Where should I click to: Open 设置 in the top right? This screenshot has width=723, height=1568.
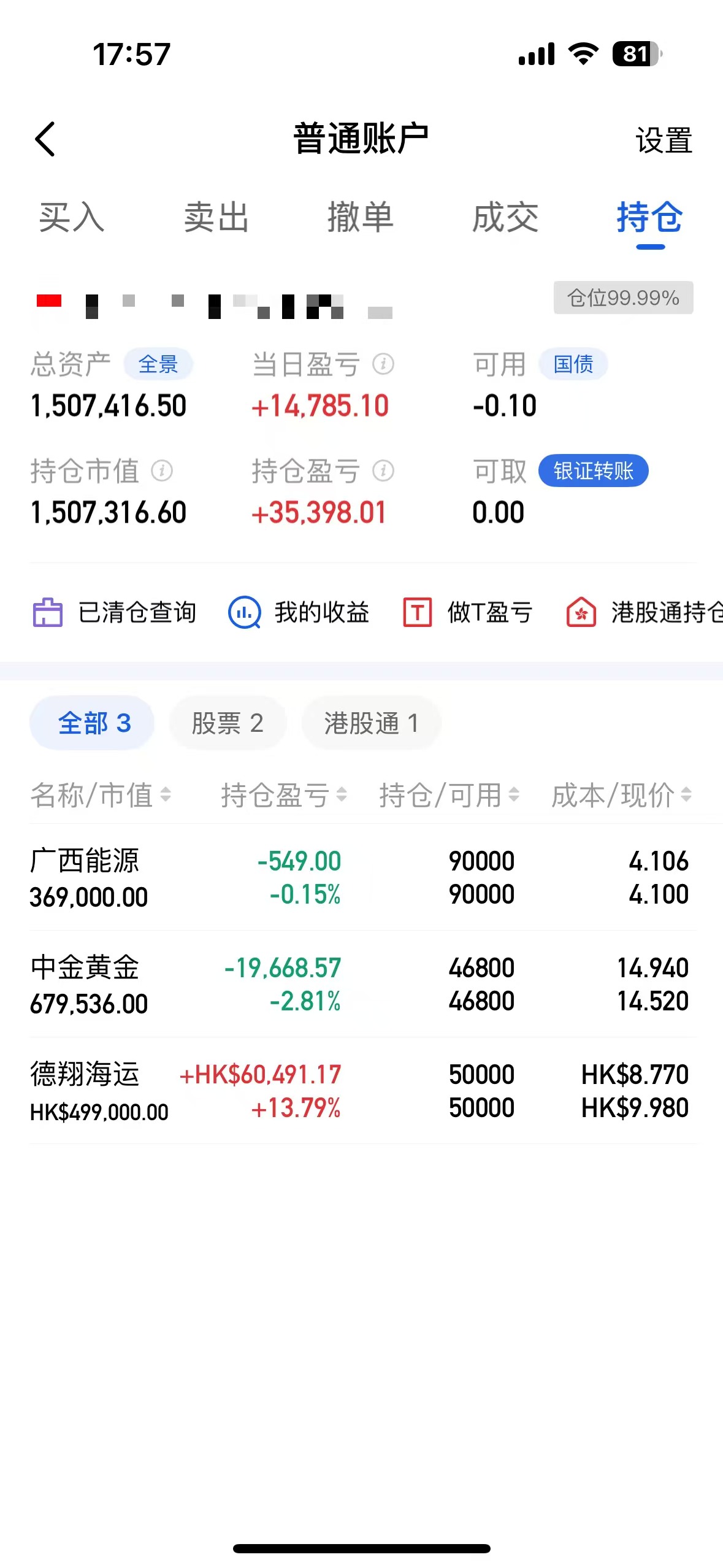664,140
